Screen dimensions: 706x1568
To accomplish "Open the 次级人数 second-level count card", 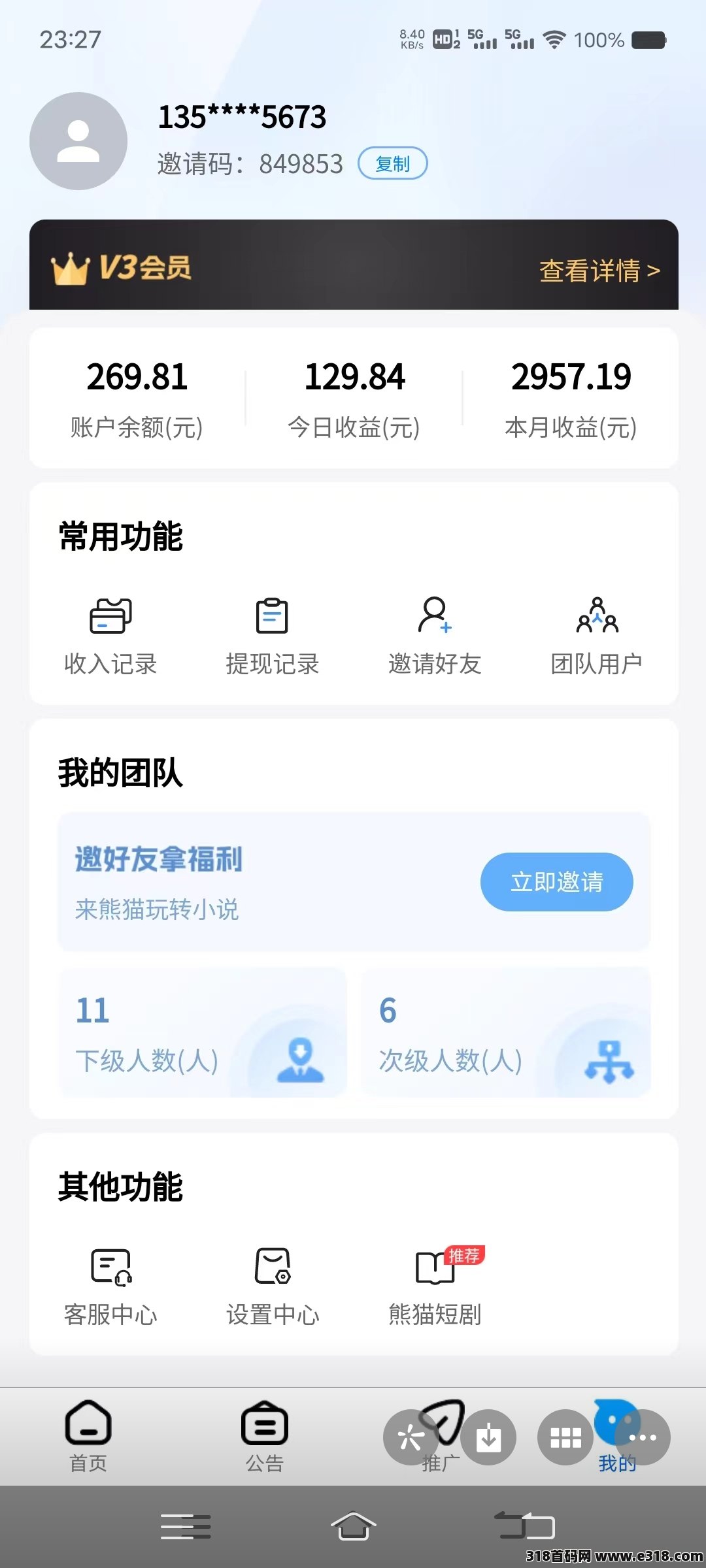I will (x=506, y=1032).
